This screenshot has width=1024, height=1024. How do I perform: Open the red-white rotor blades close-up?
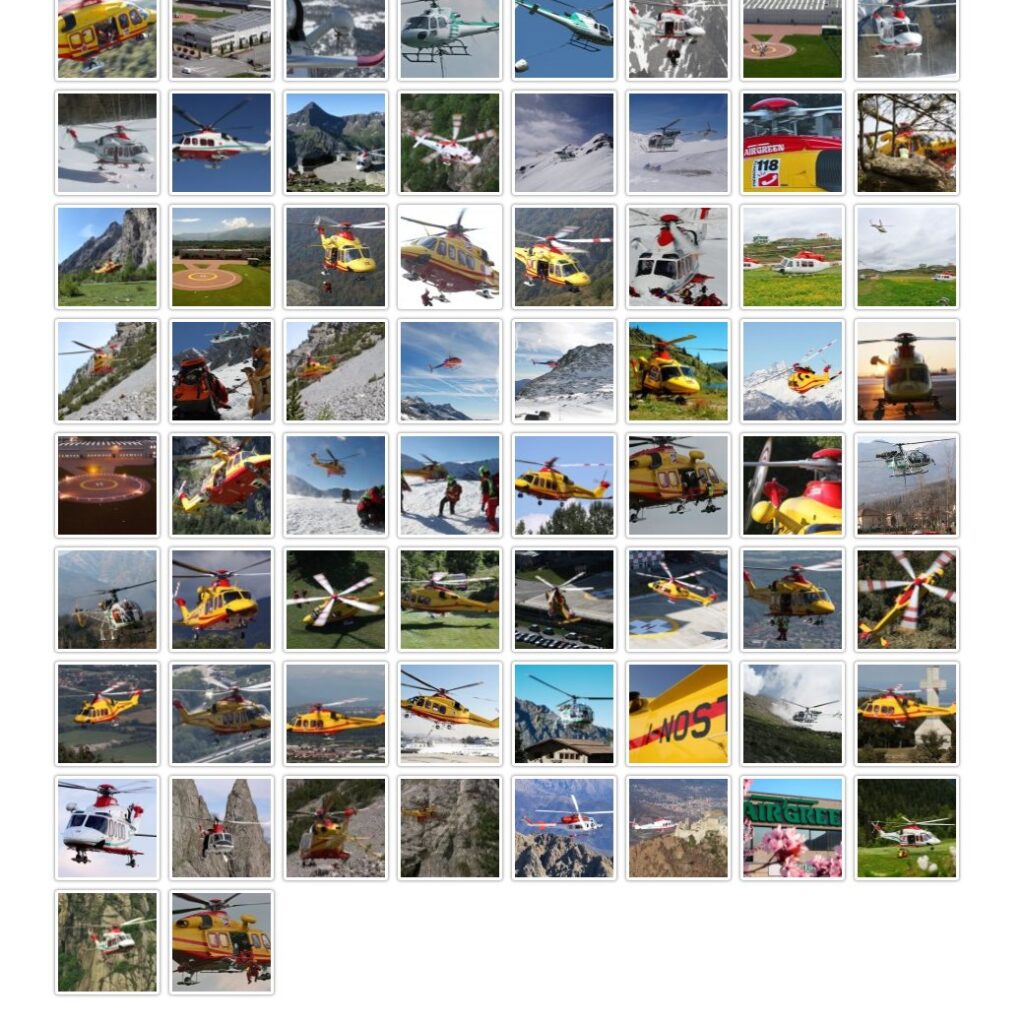[906, 599]
